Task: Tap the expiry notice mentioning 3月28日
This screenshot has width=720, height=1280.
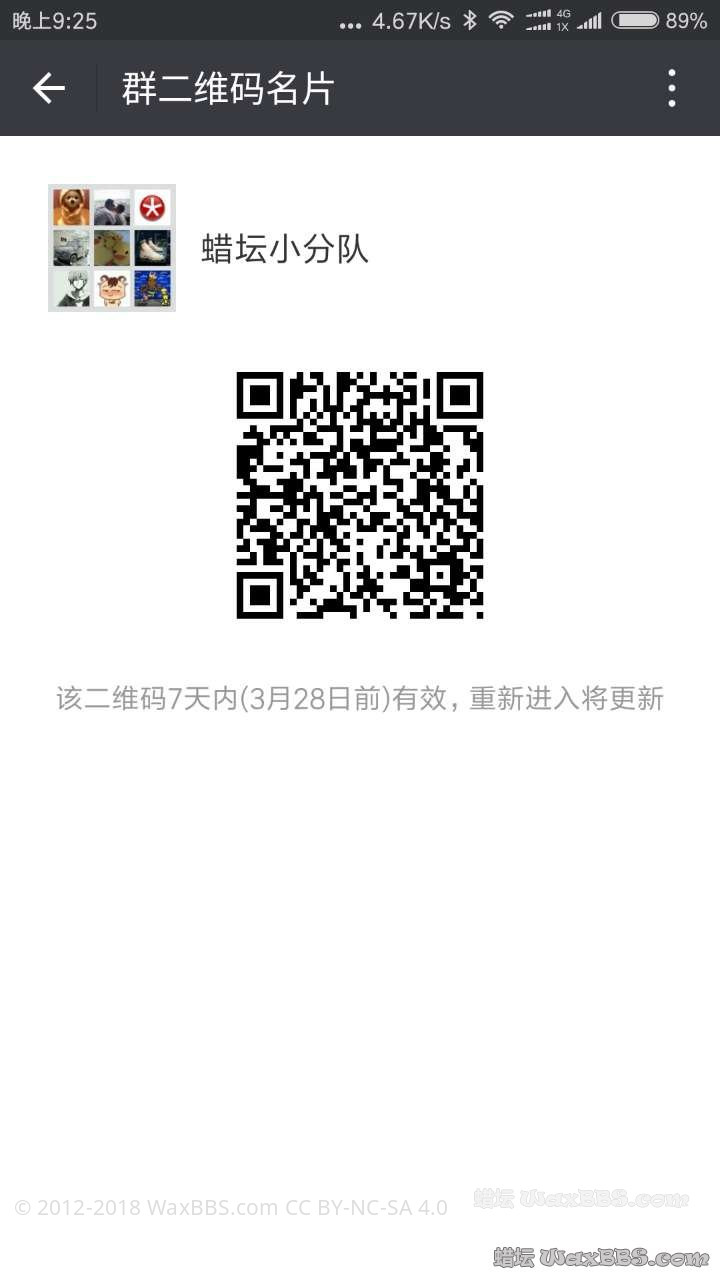Action: [x=360, y=699]
